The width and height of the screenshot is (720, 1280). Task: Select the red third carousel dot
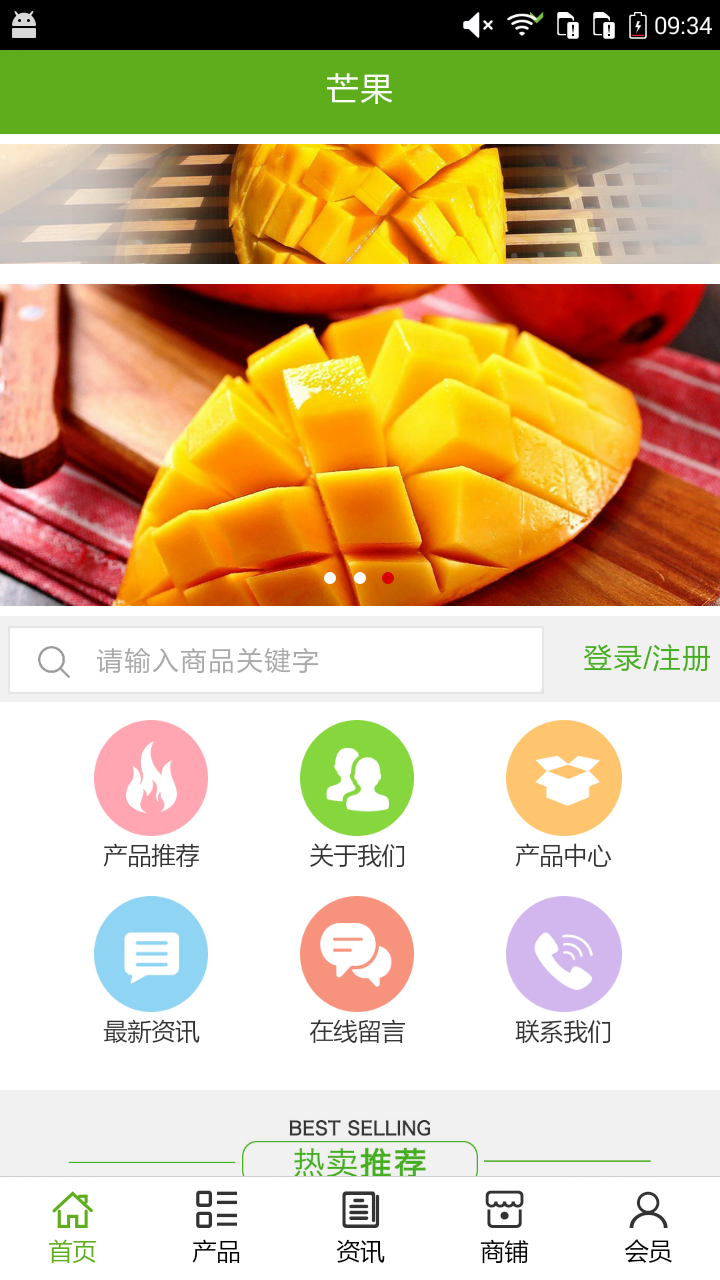[x=388, y=578]
